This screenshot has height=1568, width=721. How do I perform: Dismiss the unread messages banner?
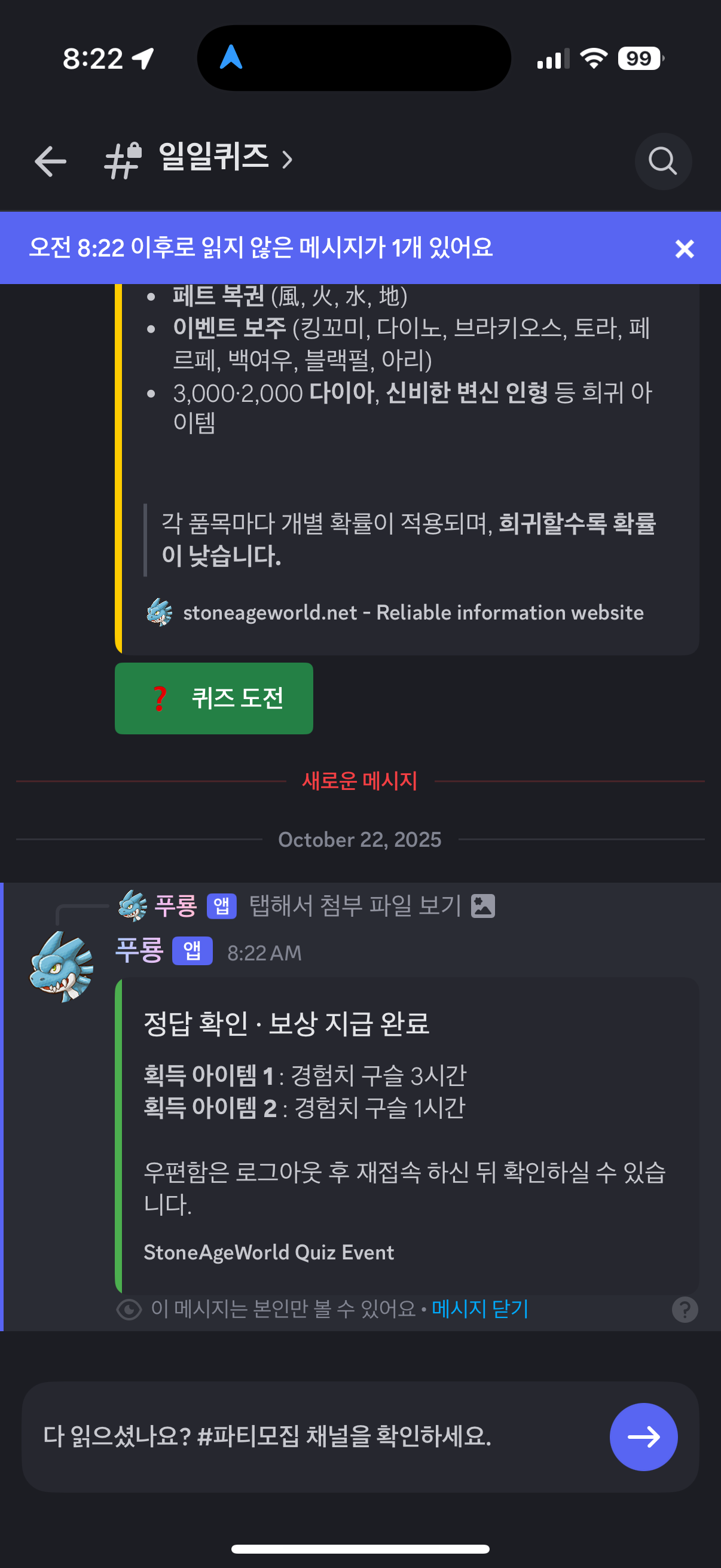[685, 248]
